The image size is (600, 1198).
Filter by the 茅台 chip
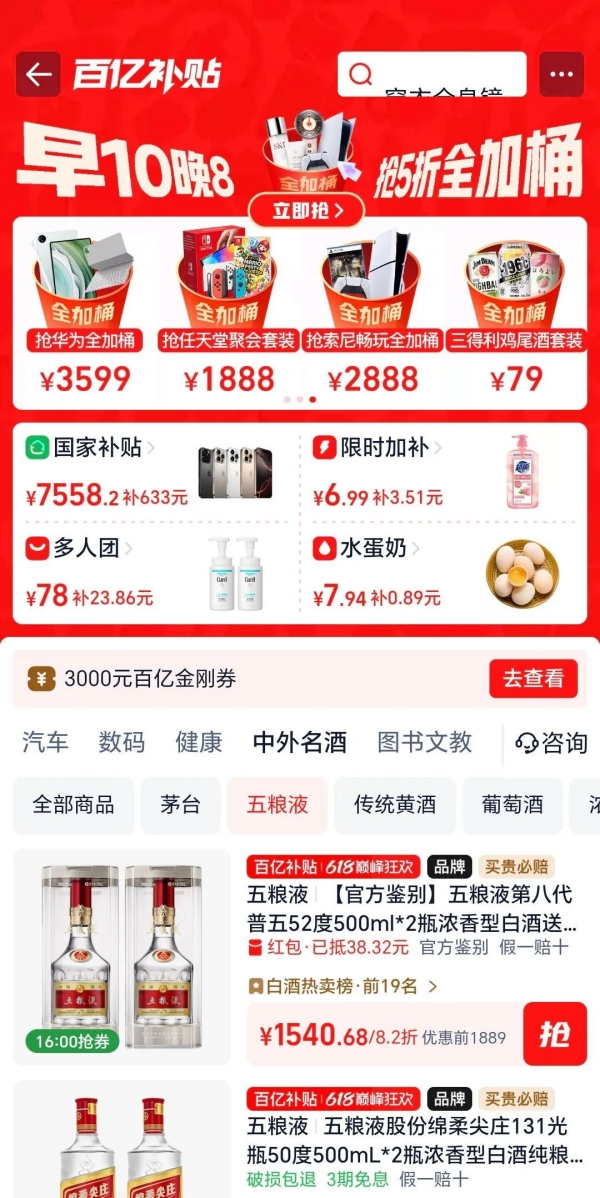pos(180,805)
